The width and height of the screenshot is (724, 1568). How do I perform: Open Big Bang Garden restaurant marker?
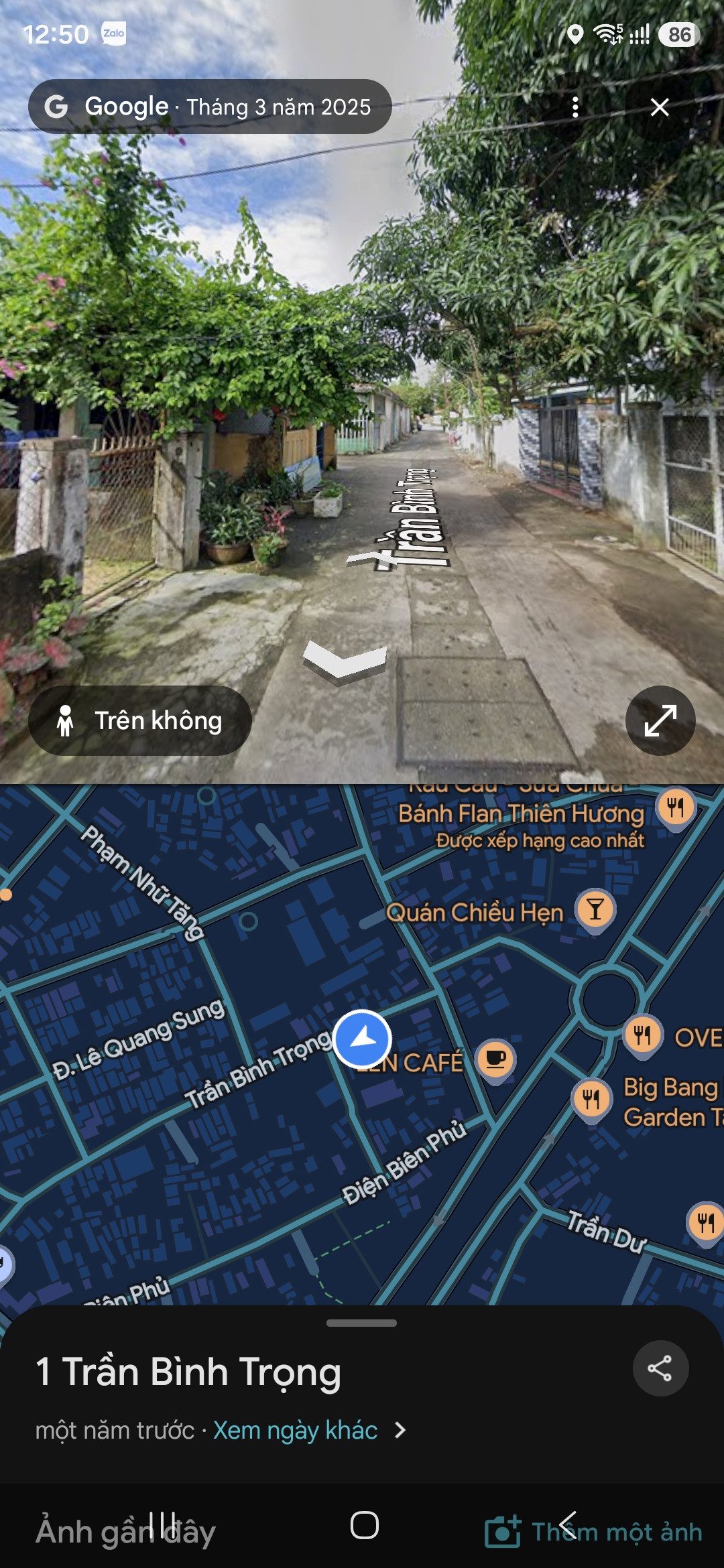[591, 1100]
